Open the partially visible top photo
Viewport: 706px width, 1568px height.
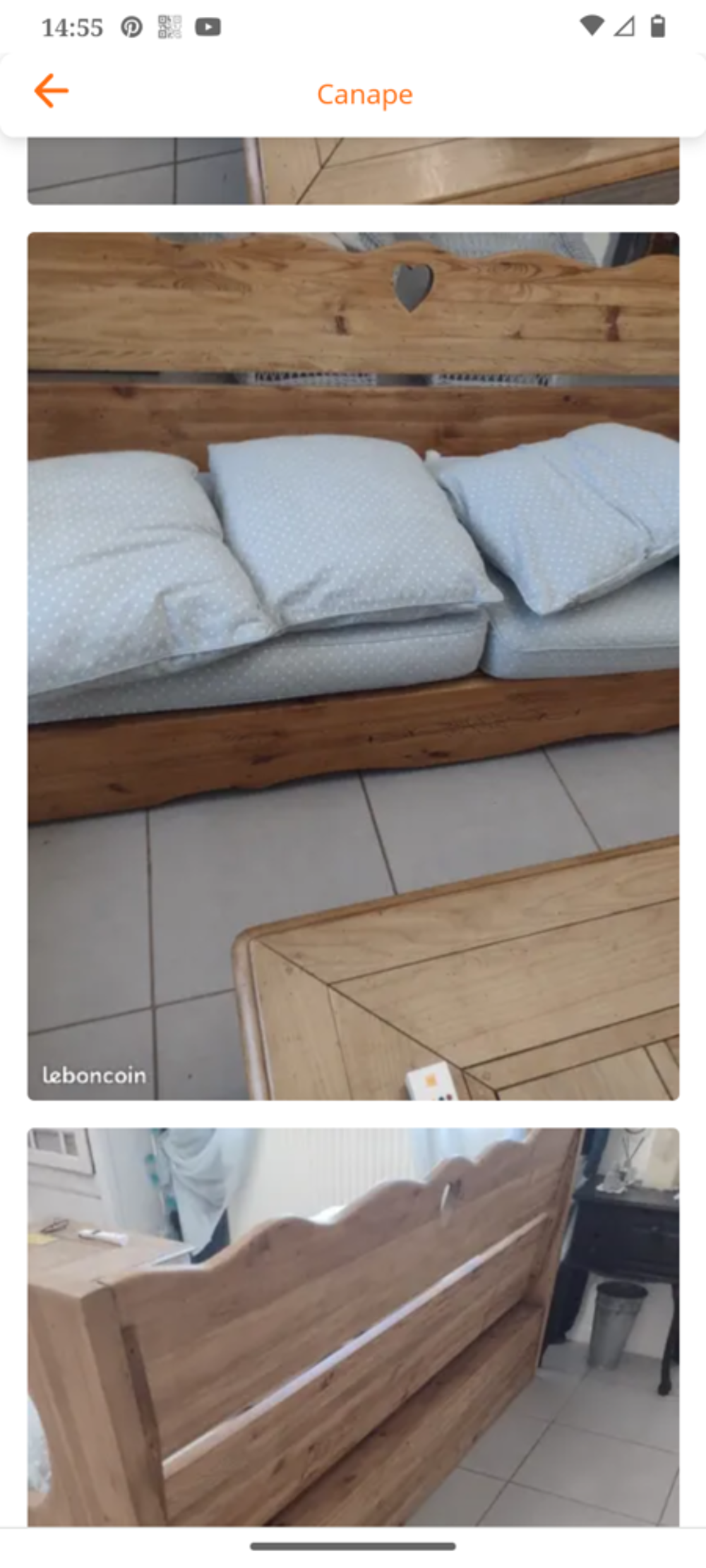[353, 171]
